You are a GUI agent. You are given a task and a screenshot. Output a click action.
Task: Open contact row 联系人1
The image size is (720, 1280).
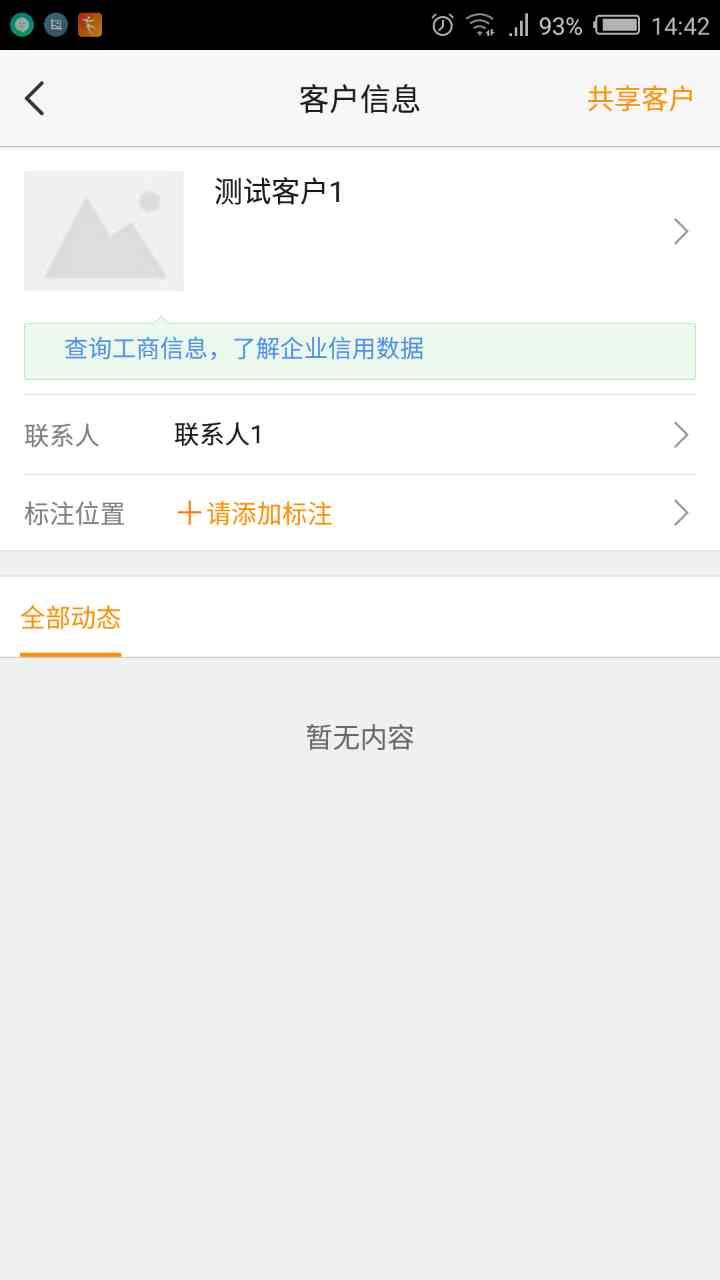click(360, 435)
